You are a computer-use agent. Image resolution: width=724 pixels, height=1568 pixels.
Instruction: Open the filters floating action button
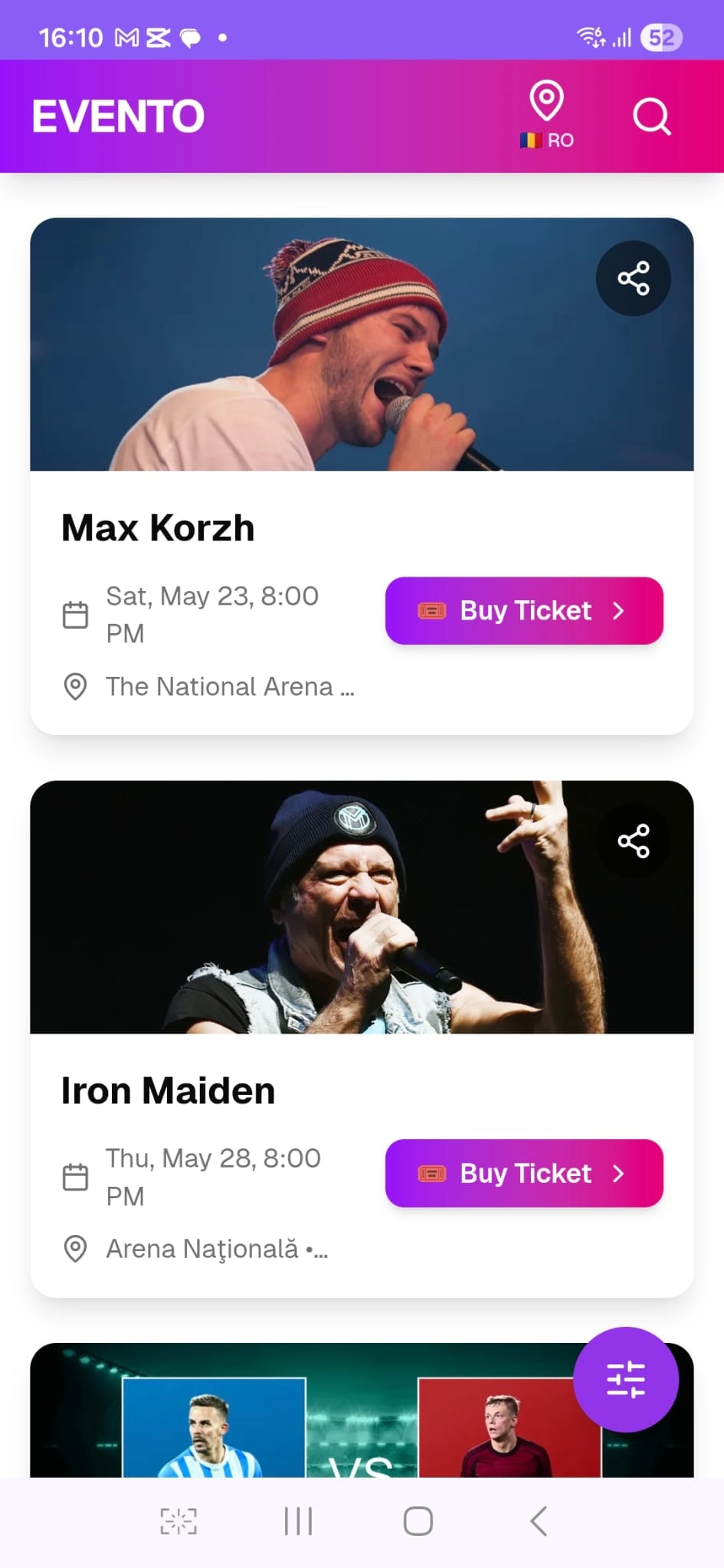pyautogui.click(x=624, y=1378)
